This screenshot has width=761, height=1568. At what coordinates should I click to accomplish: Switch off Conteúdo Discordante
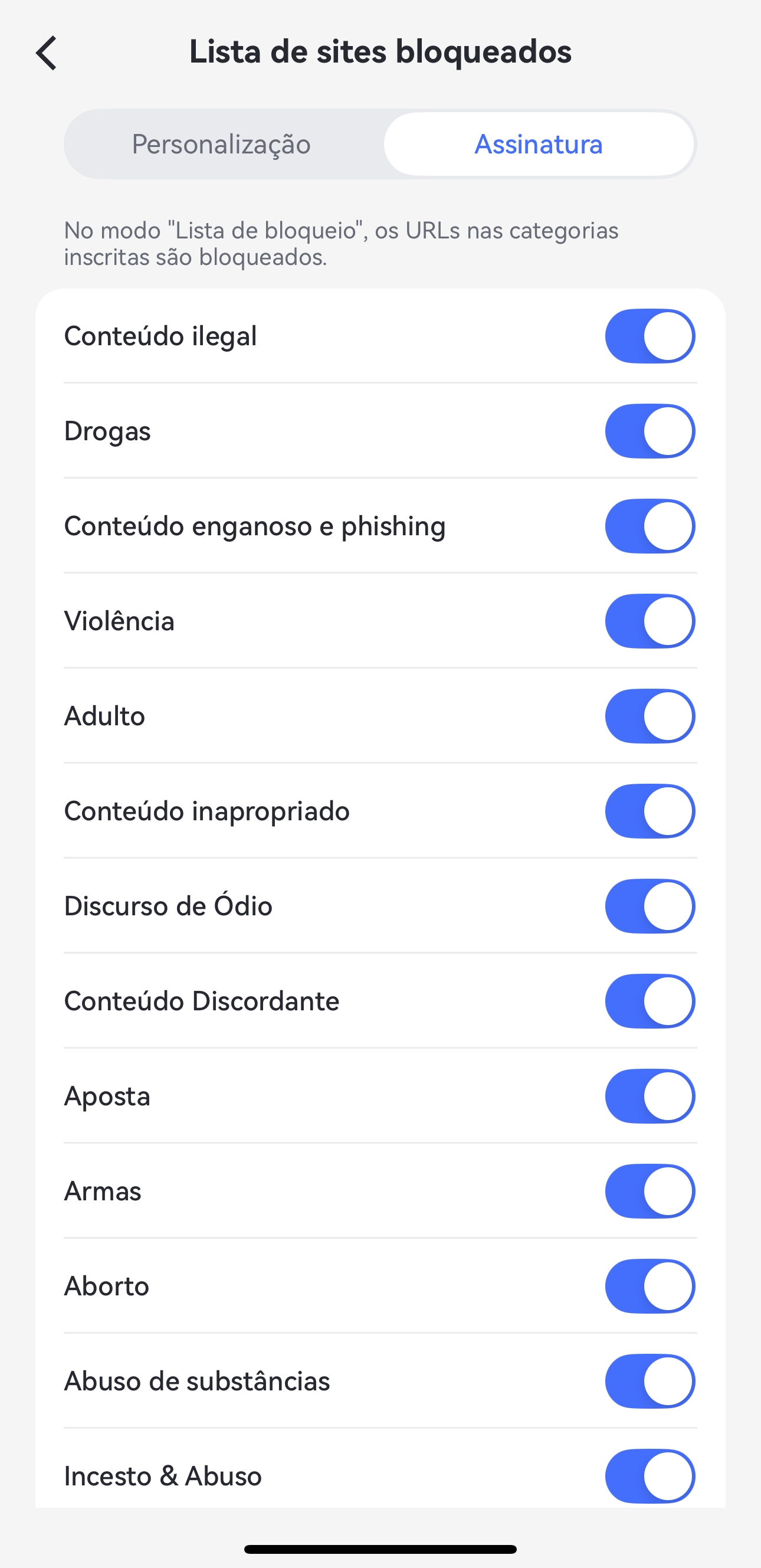[x=648, y=1001]
